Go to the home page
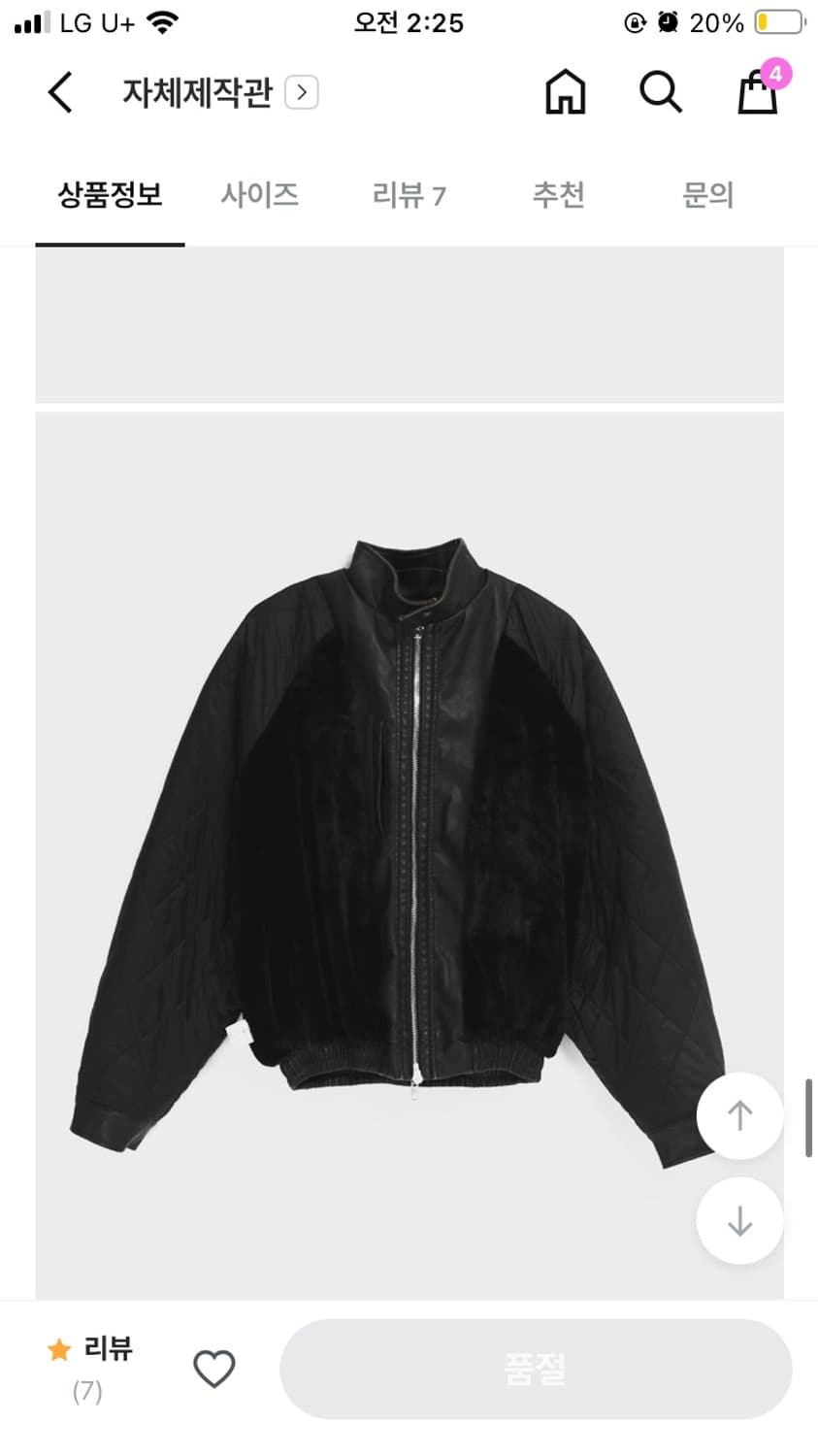 click(x=565, y=93)
